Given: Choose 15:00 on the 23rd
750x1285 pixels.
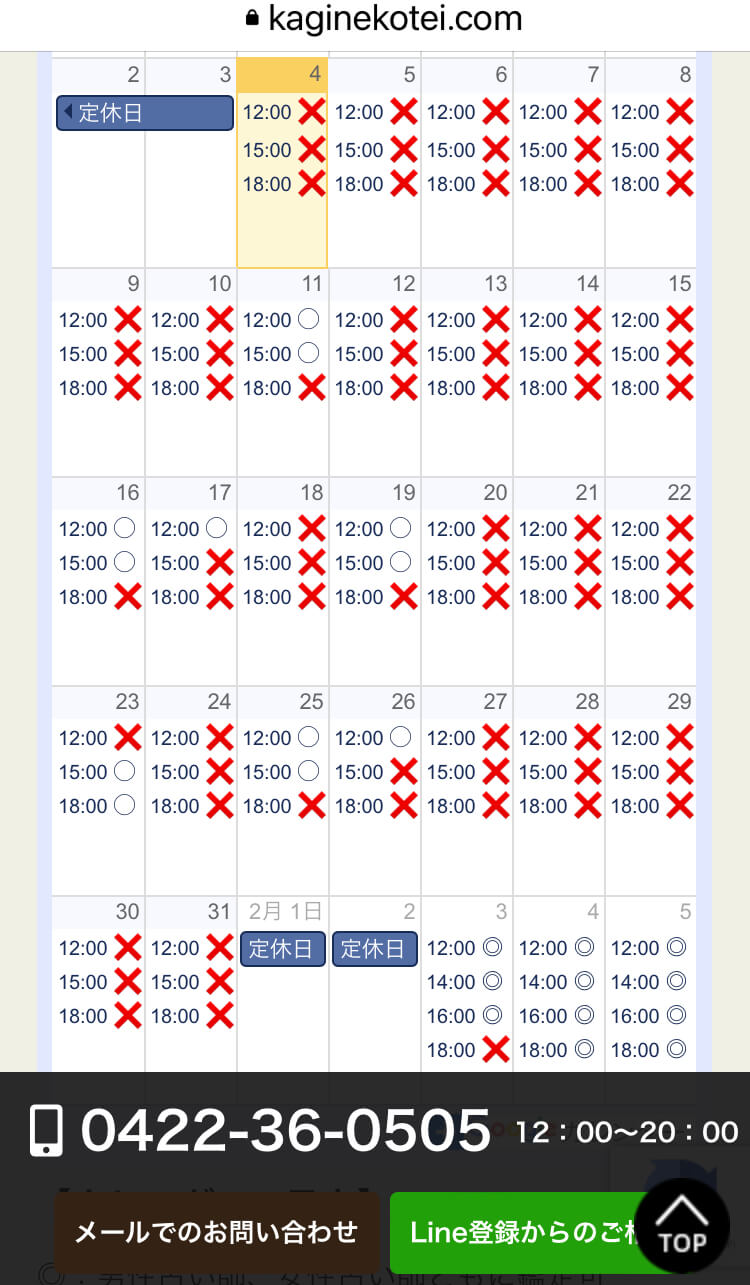Looking at the screenshot, I should 98,772.
